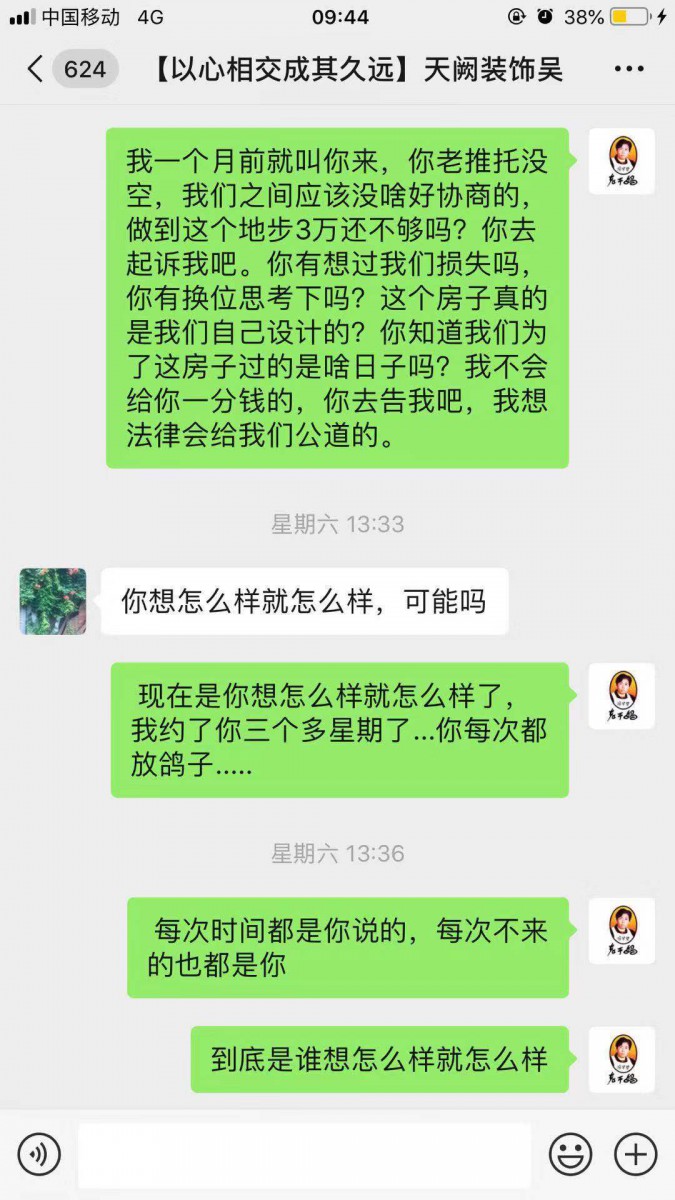Tap the message text field
The width and height of the screenshot is (675, 1200).
pyautogui.click(x=304, y=1154)
